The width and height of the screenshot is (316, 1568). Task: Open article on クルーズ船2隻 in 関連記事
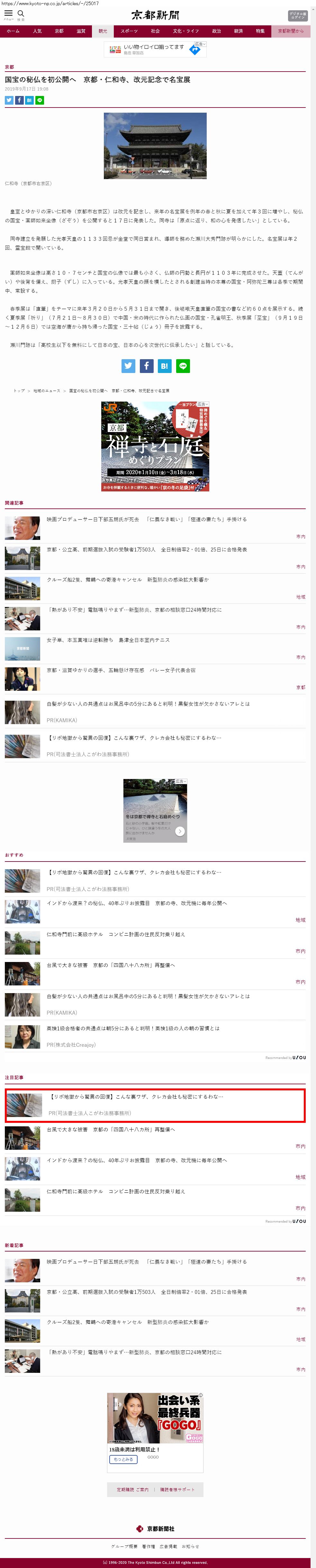(x=128, y=580)
